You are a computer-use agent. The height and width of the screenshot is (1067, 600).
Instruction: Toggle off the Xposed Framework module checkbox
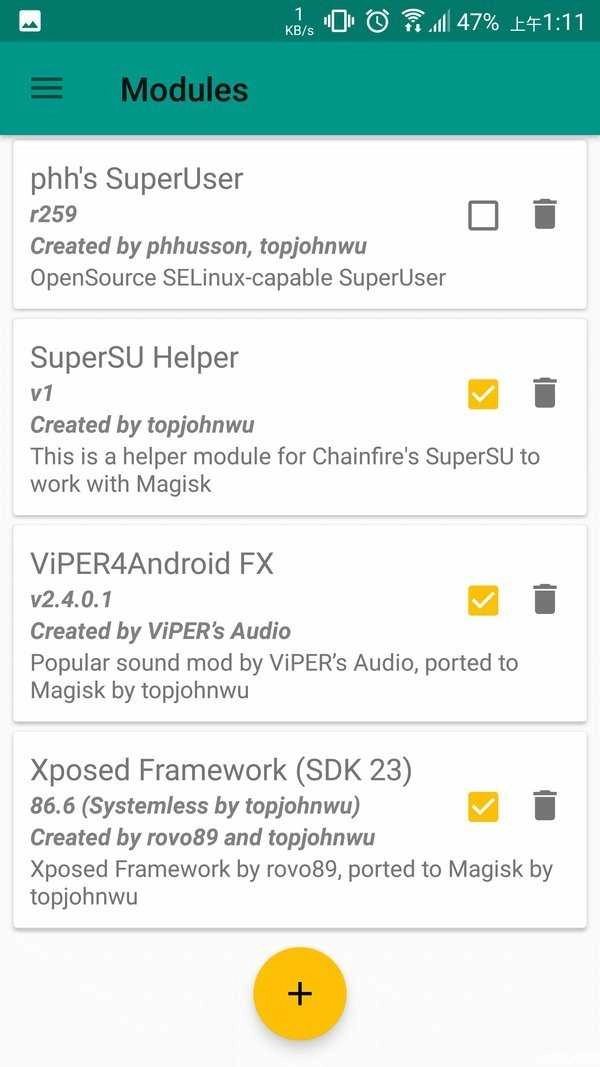click(x=483, y=806)
